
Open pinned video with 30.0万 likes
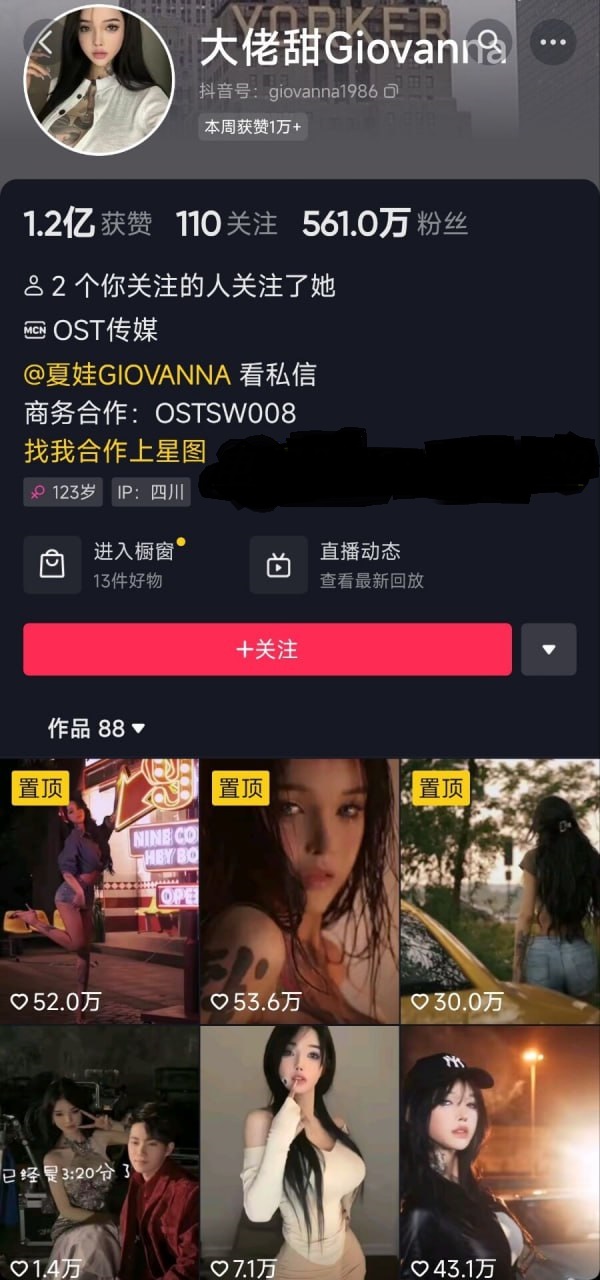tap(500, 890)
